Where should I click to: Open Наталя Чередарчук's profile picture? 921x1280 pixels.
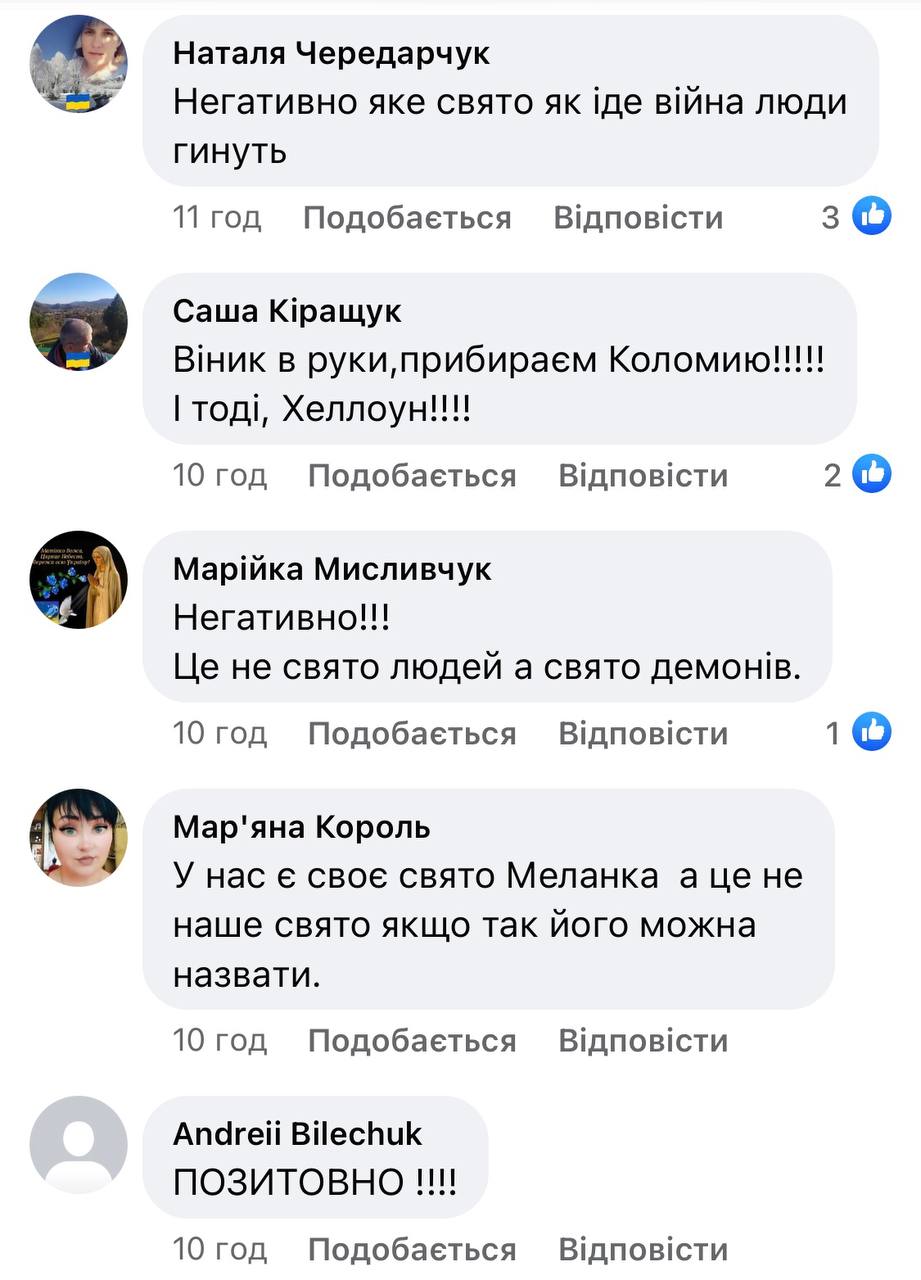click(79, 63)
